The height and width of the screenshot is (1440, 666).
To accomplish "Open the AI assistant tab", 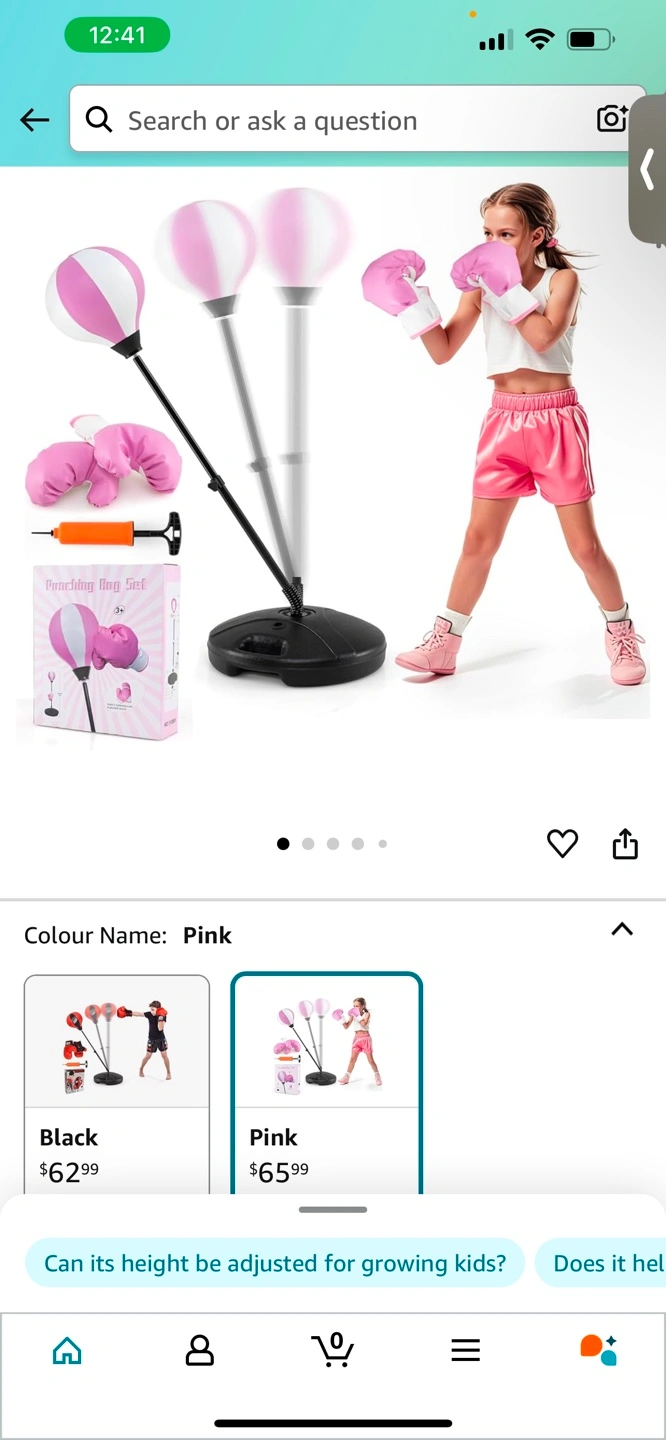I will point(598,1349).
